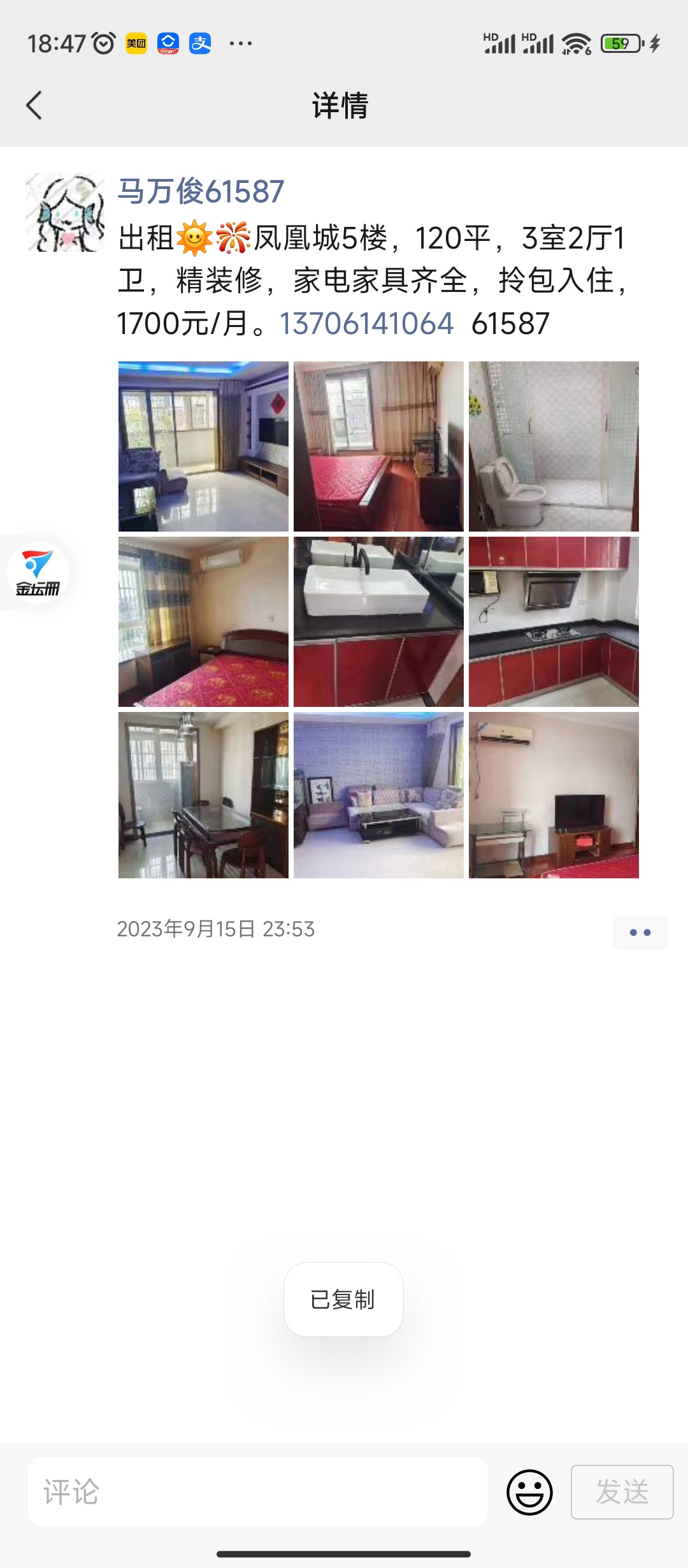Image resolution: width=688 pixels, height=1568 pixels.
Task: Tap the phone number 13706141064
Action: [x=366, y=323]
